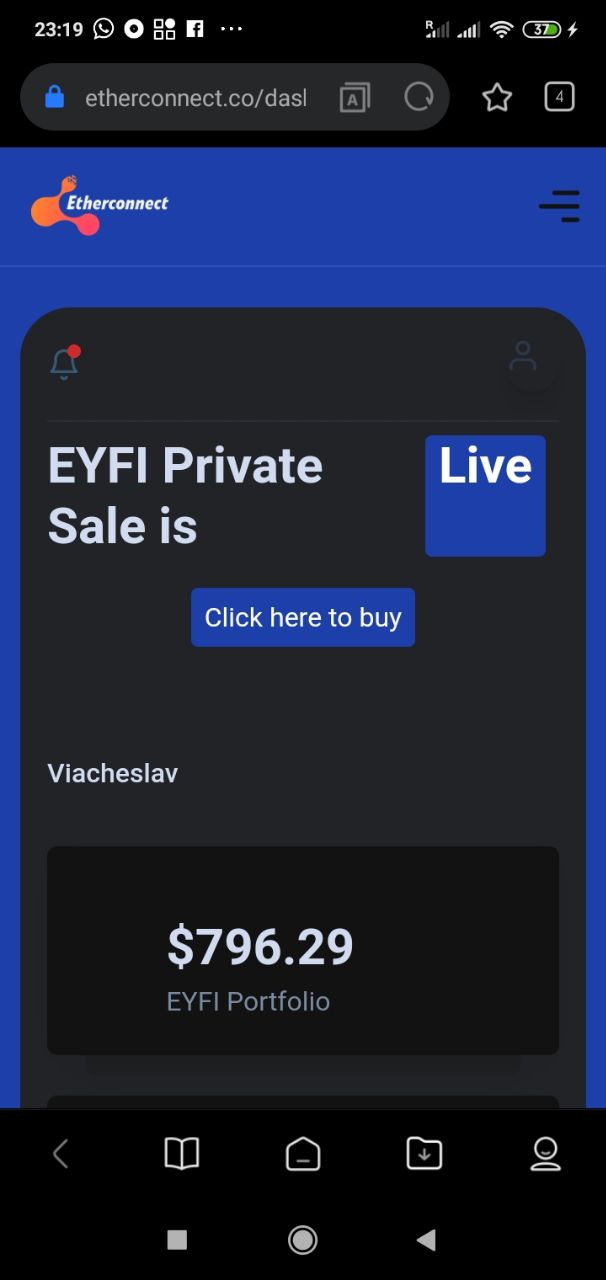Open browser bookmarks book icon
This screenshot has width=606, height=1280.
(x=181, y=1154)
